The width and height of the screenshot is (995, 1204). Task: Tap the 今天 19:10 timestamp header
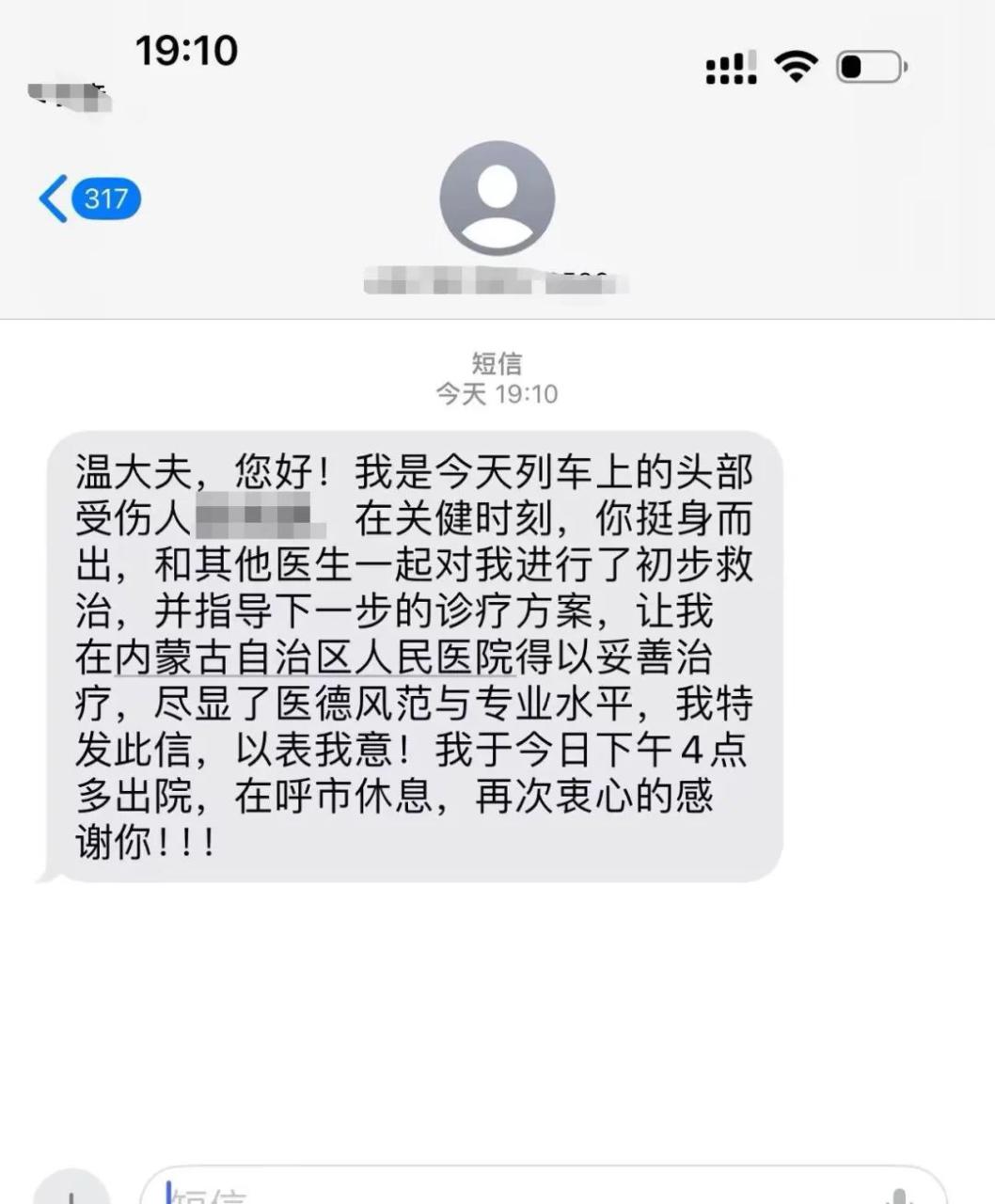point(497,395)
